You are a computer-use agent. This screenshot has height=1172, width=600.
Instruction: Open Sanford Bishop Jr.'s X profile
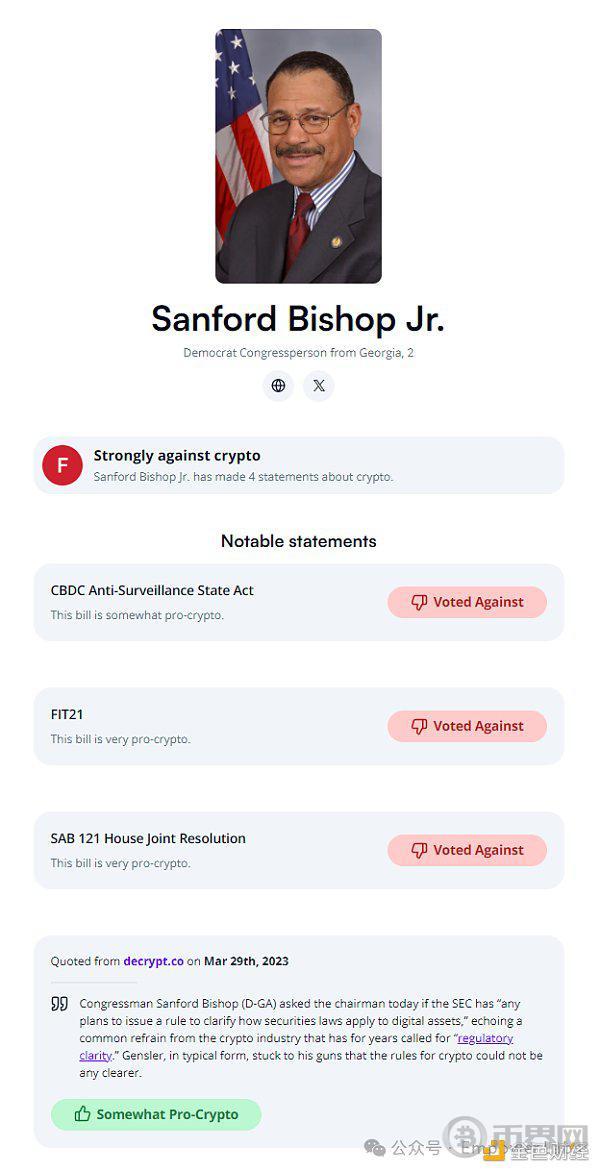coord(319,386)
